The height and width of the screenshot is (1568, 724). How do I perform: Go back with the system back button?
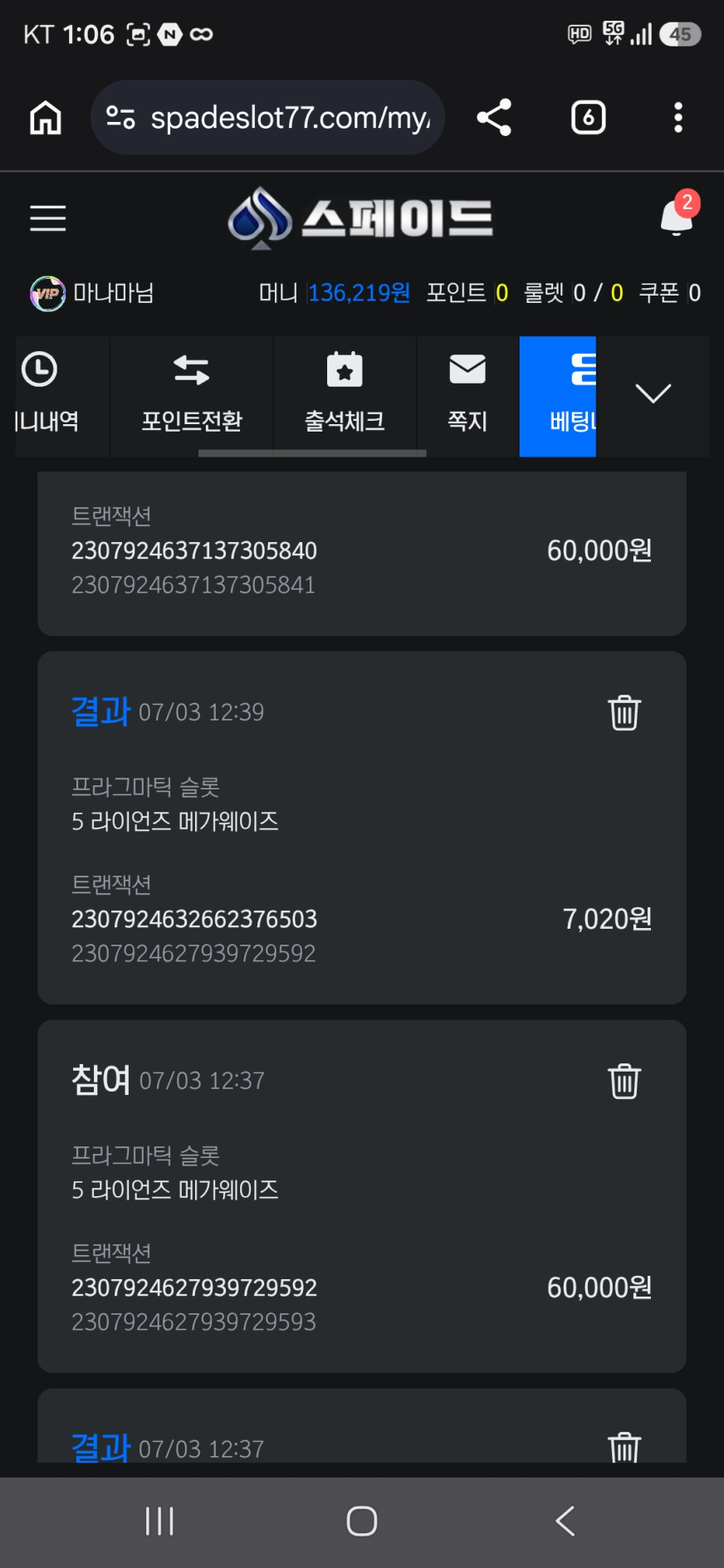click(x=565, y=1522)
